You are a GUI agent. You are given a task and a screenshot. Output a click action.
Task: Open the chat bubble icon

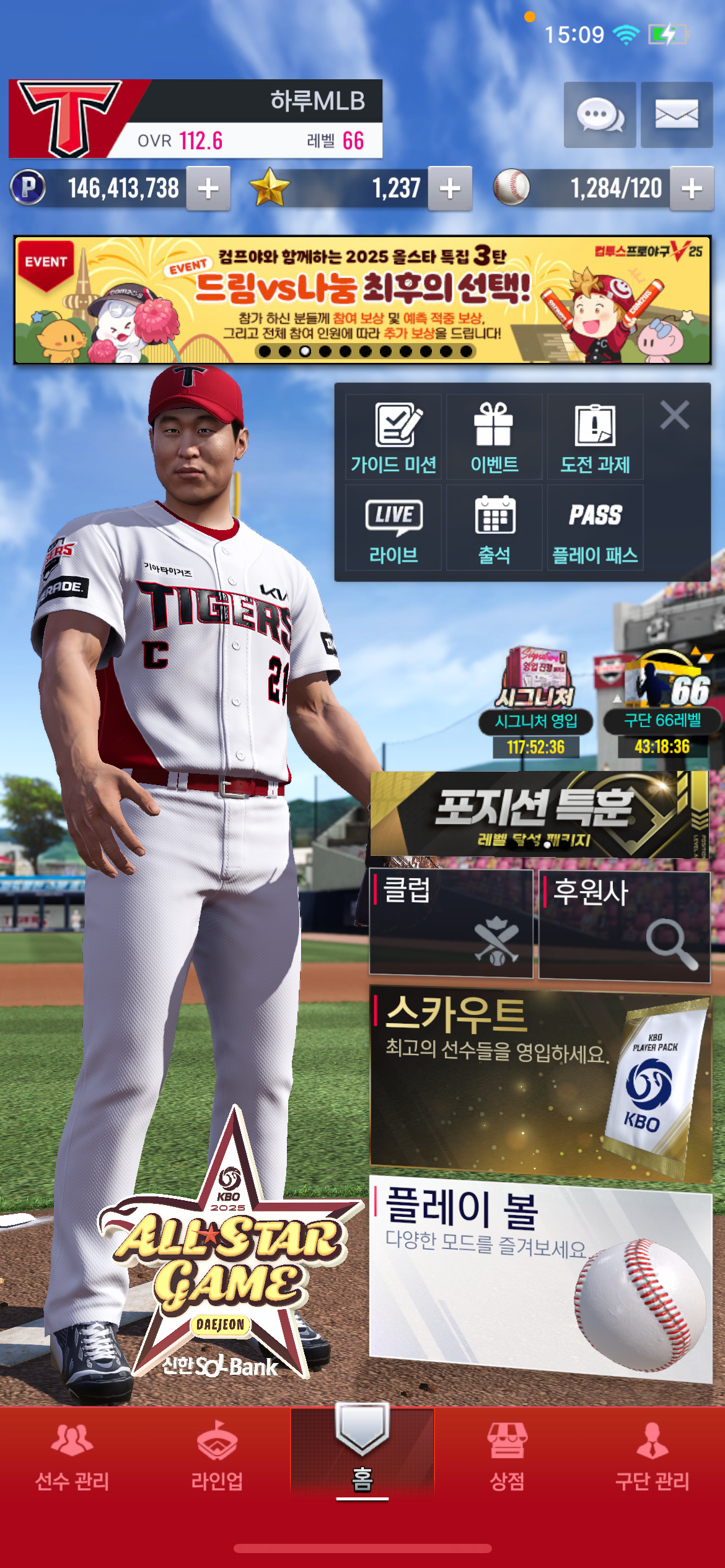[599, 115]
